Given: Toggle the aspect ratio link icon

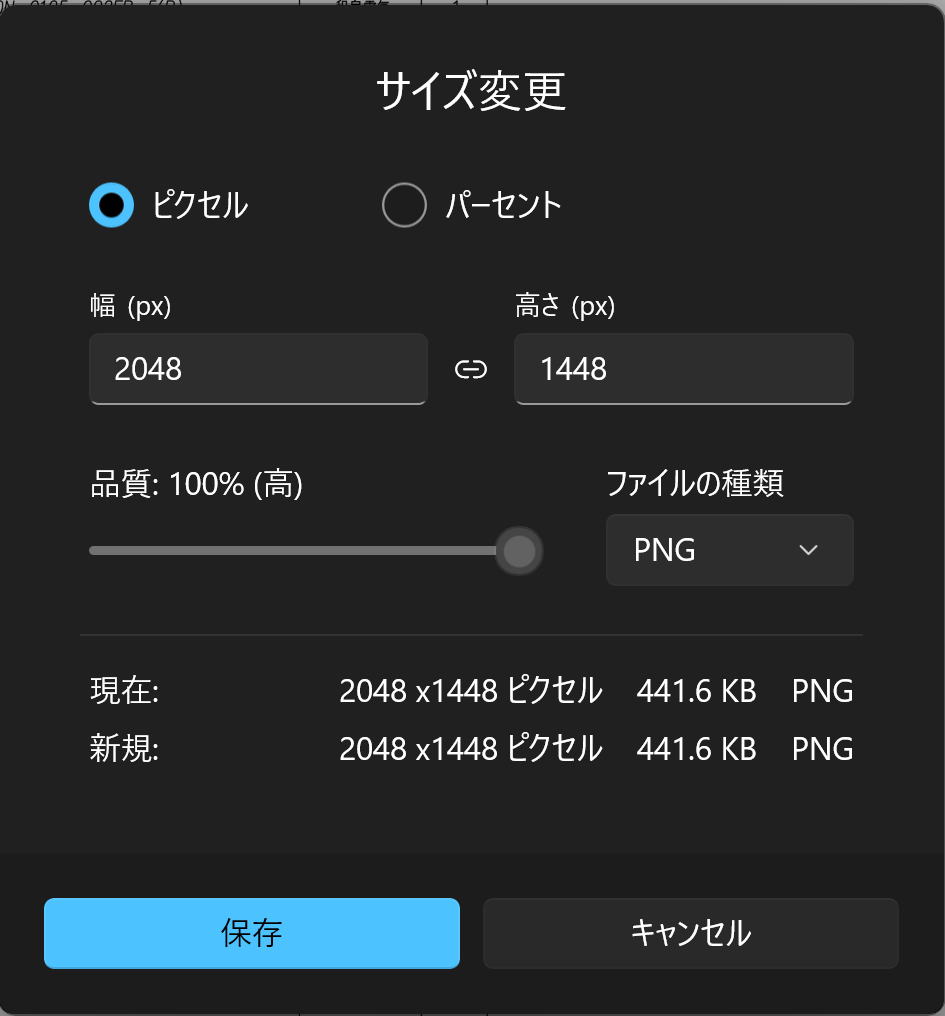Looking at the screenshot, I should click(471, 370).
